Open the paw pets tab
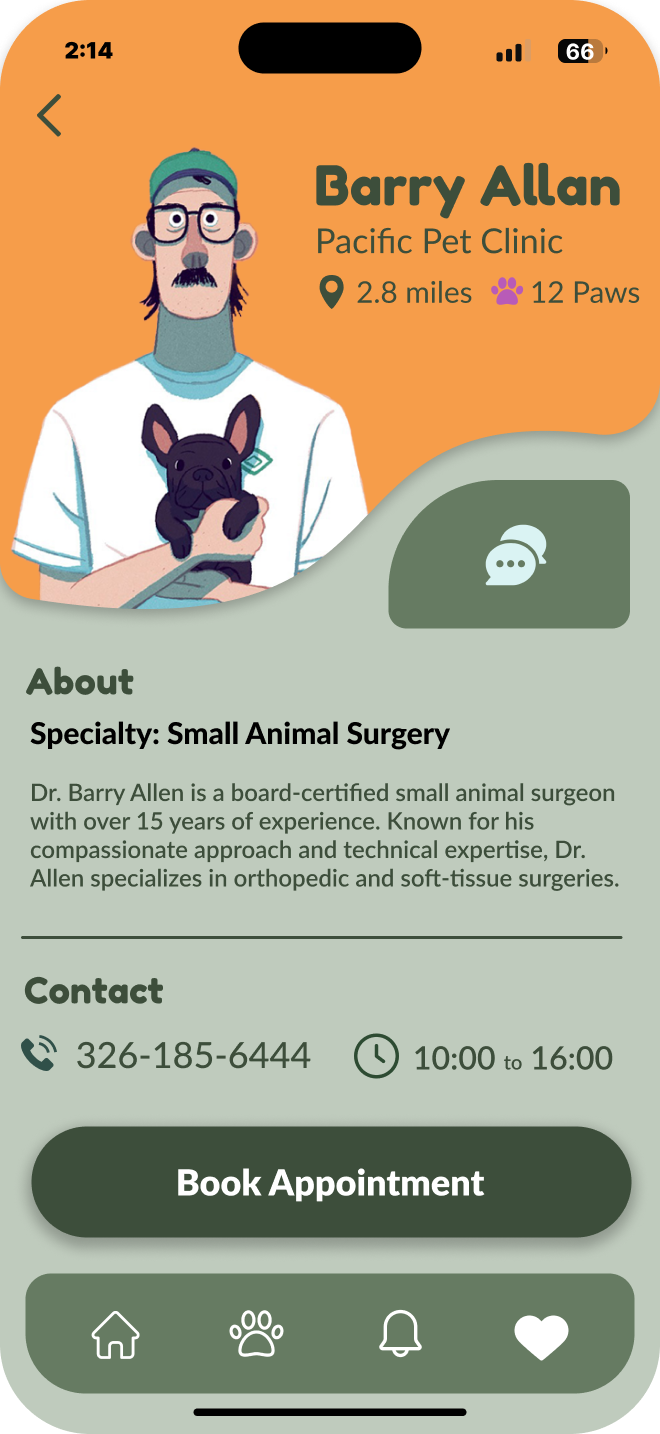This screenshot has width=660, height=1434. coord(256,1334)
